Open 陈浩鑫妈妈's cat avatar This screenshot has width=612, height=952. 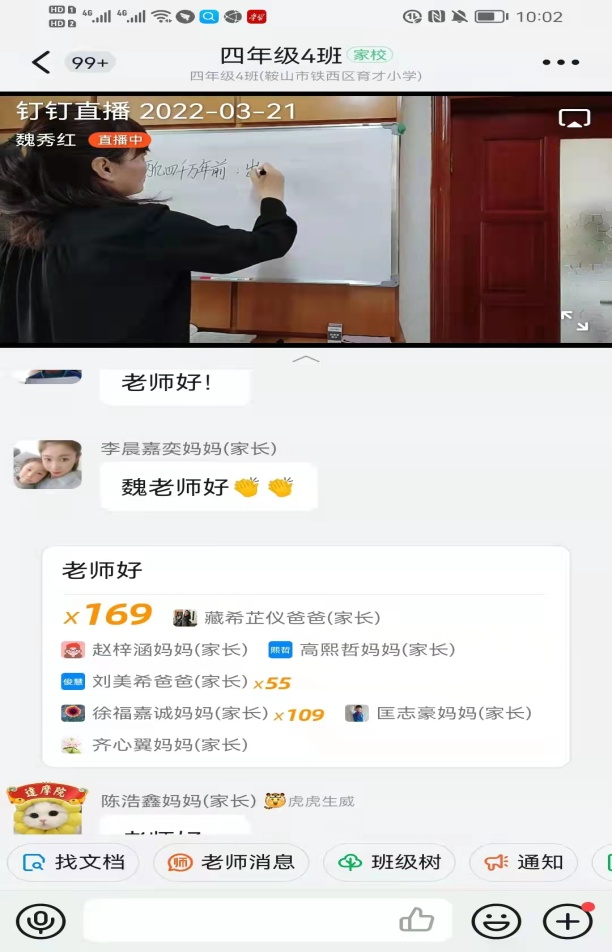coord(47,810)
